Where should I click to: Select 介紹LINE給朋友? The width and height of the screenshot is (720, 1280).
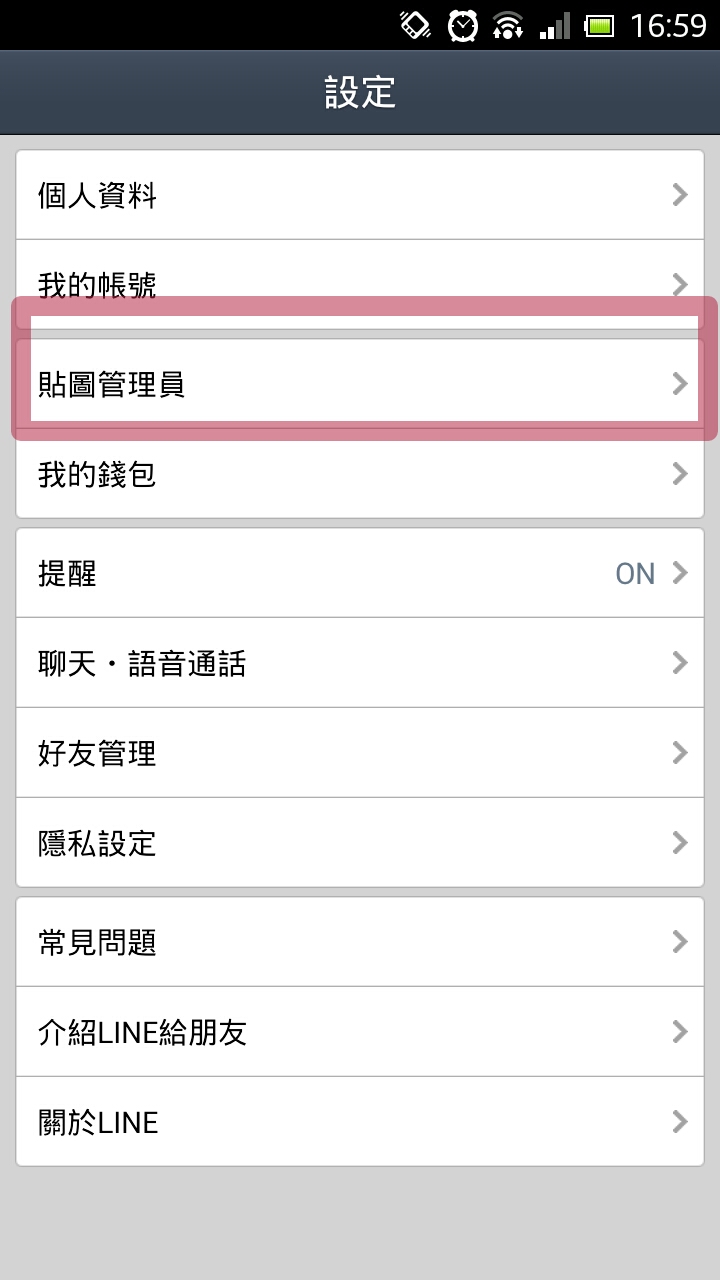[x=360, y=1031]
